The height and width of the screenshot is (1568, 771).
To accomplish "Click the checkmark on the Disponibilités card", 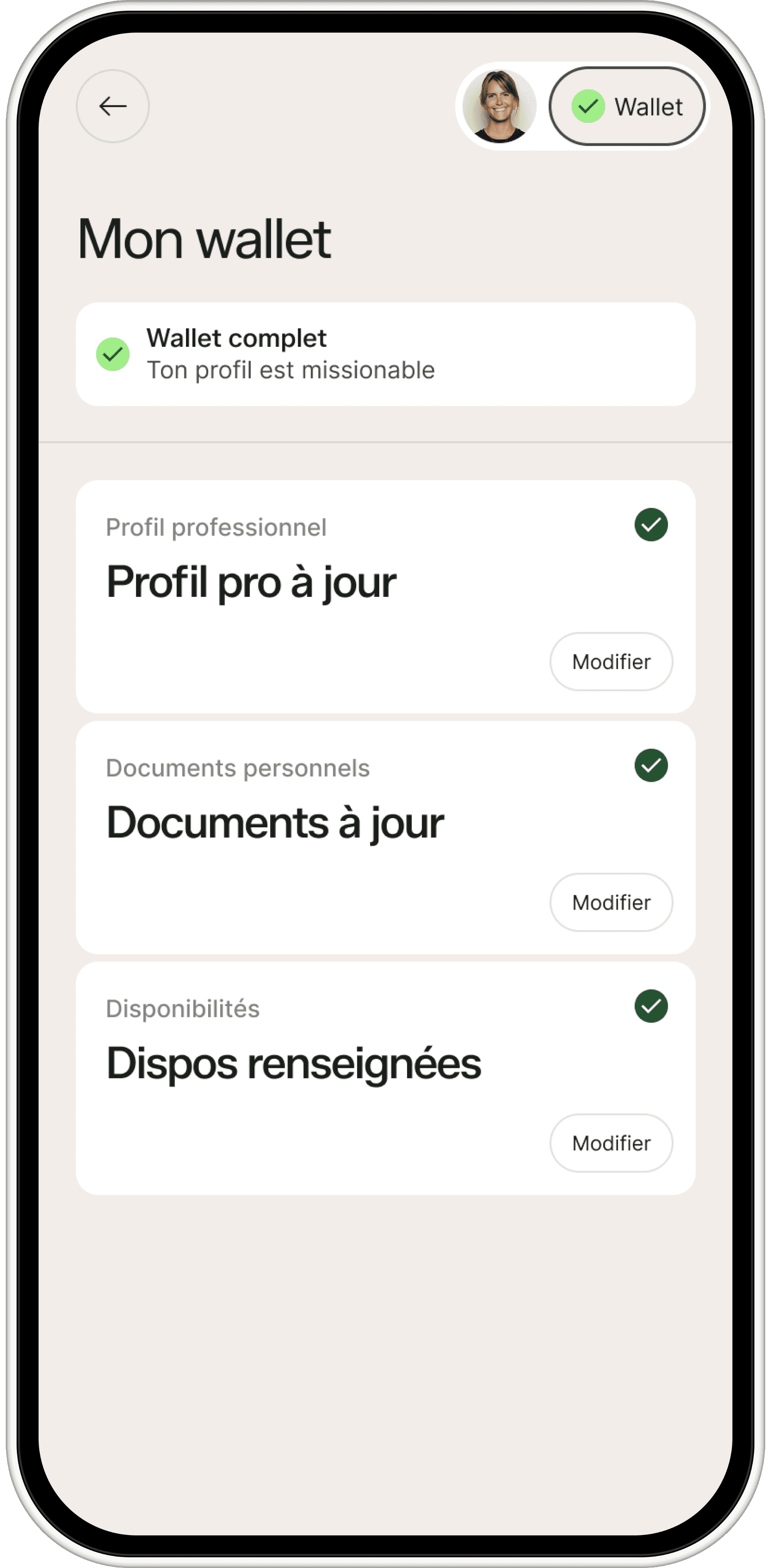I will (x=652, y=1006).
